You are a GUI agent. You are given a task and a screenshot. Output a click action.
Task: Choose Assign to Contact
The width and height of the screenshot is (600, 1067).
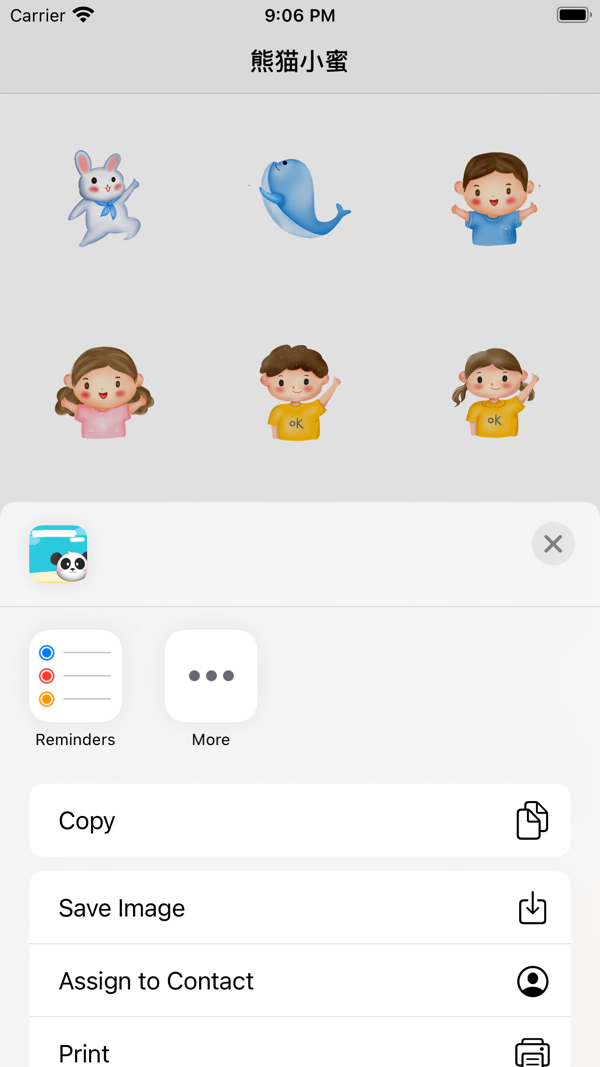tap(300, 981)
